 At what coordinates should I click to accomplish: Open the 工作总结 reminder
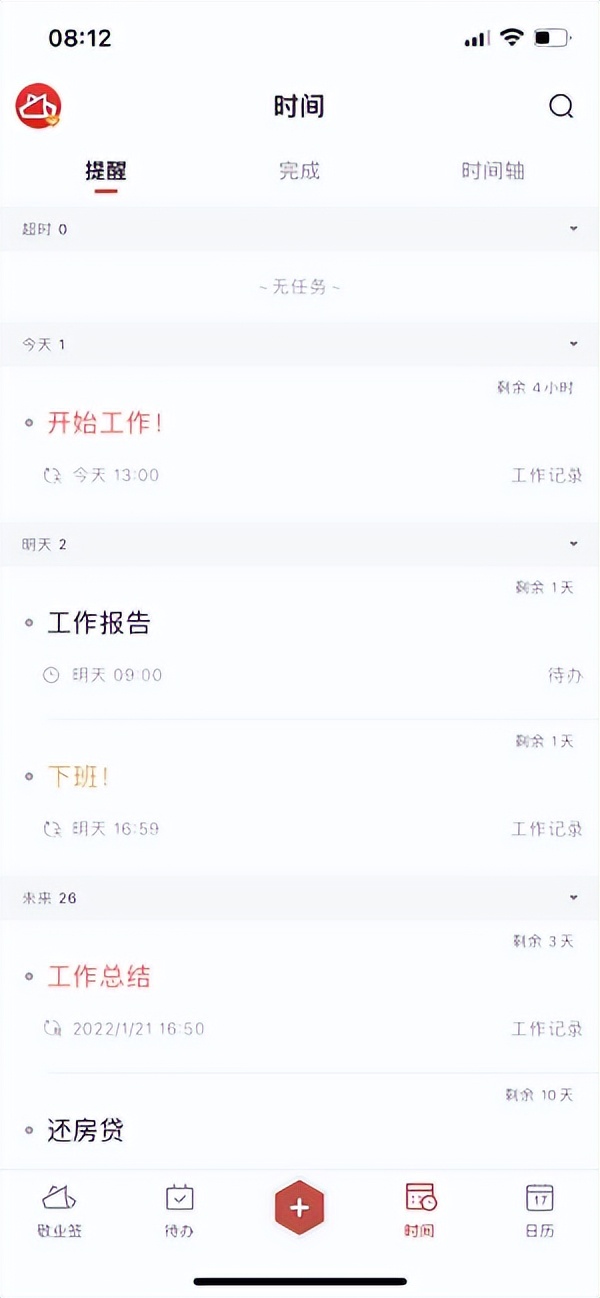[99, 977]
